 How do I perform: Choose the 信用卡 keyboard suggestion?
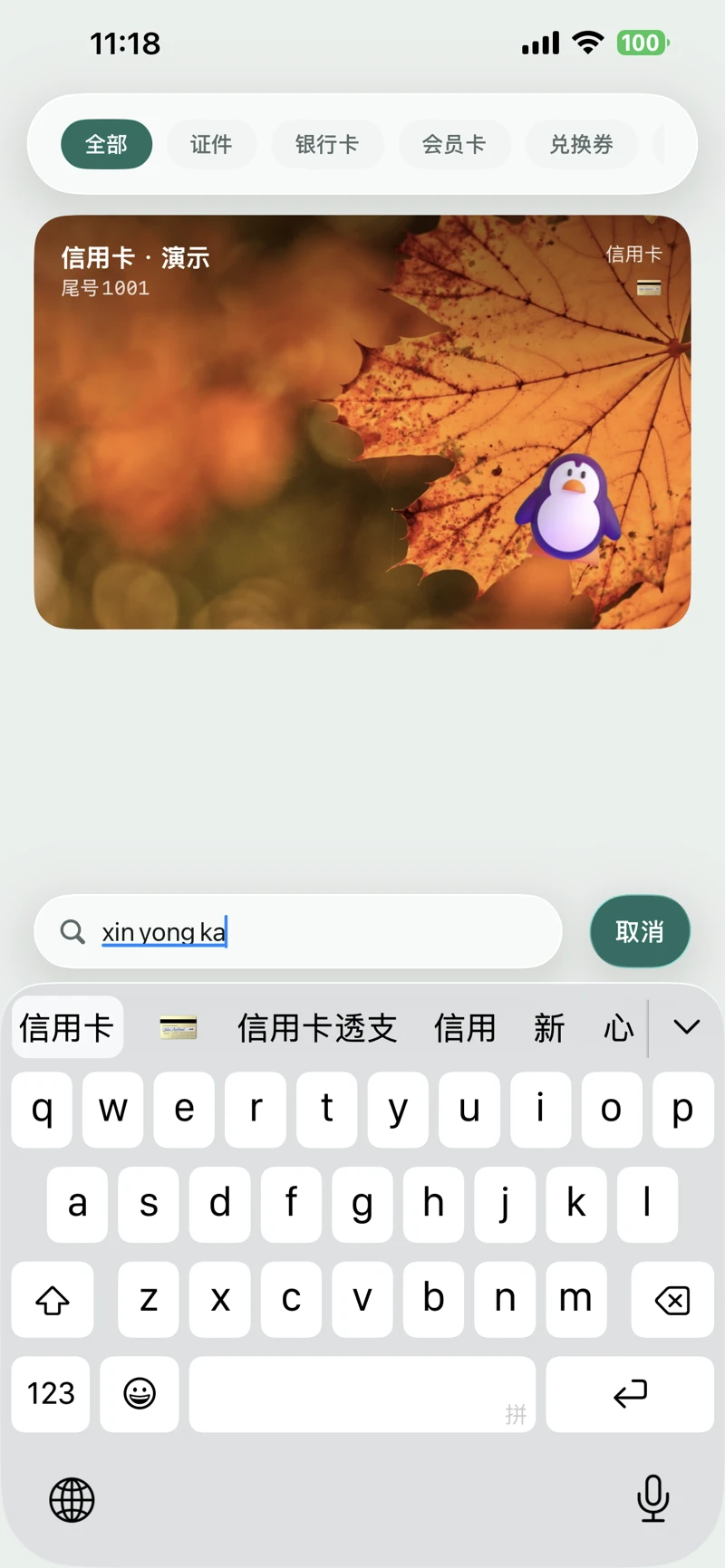coord(67,1027)
